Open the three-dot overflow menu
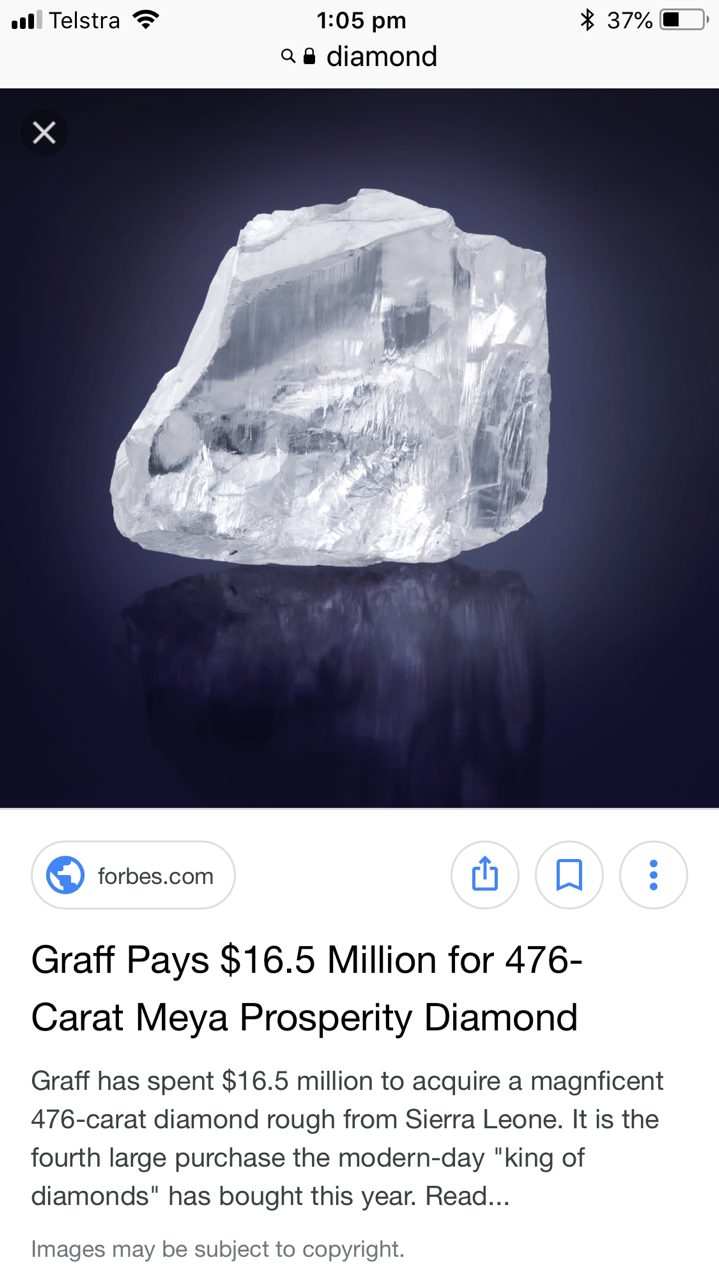The height and width of the screenshot is (1280, 719). [x=653, y=875]
